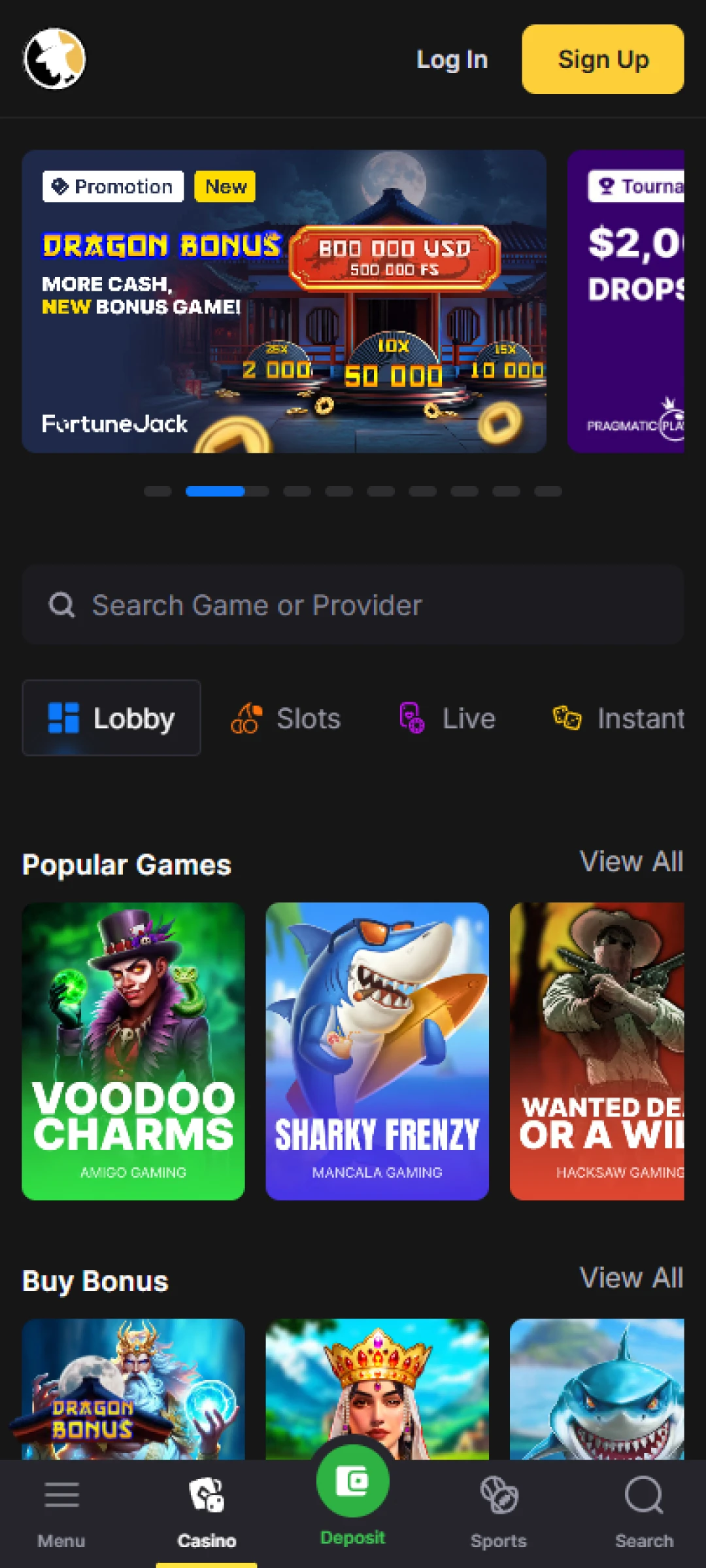View all Popular Games

coord(631,862)
